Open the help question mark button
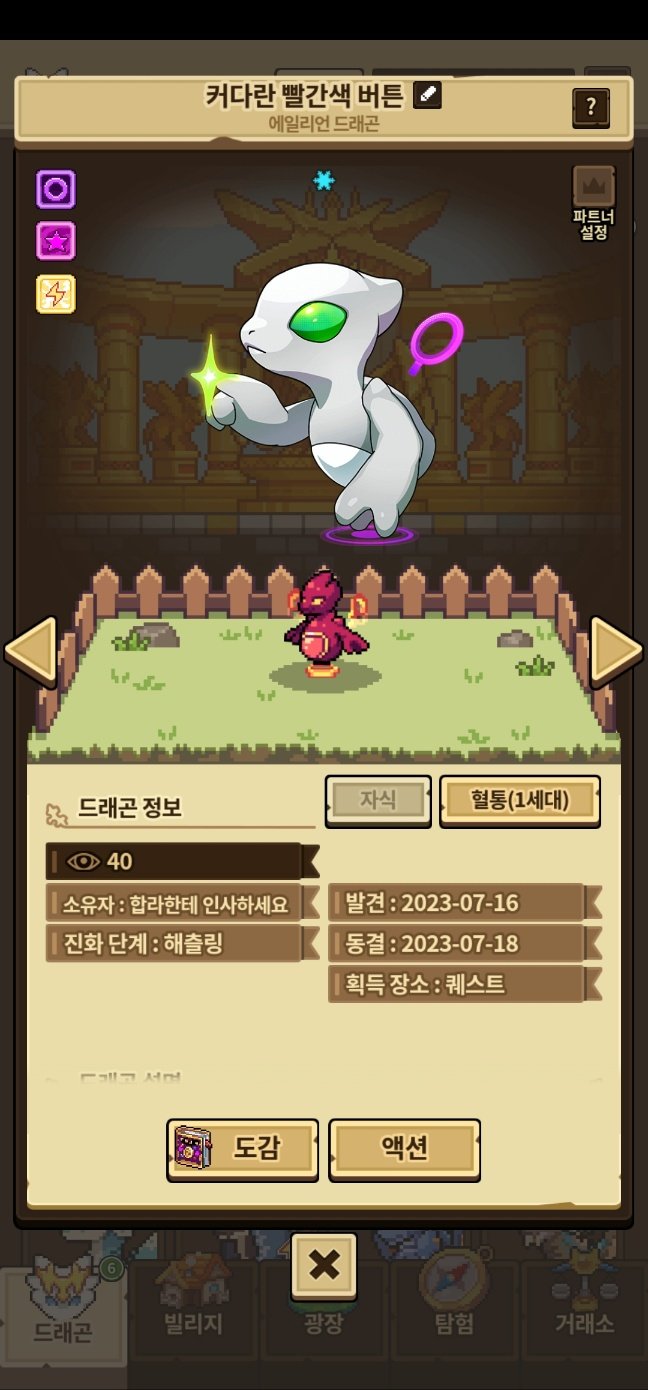This screenshot has width=648, height=1390. pos(591,107)
